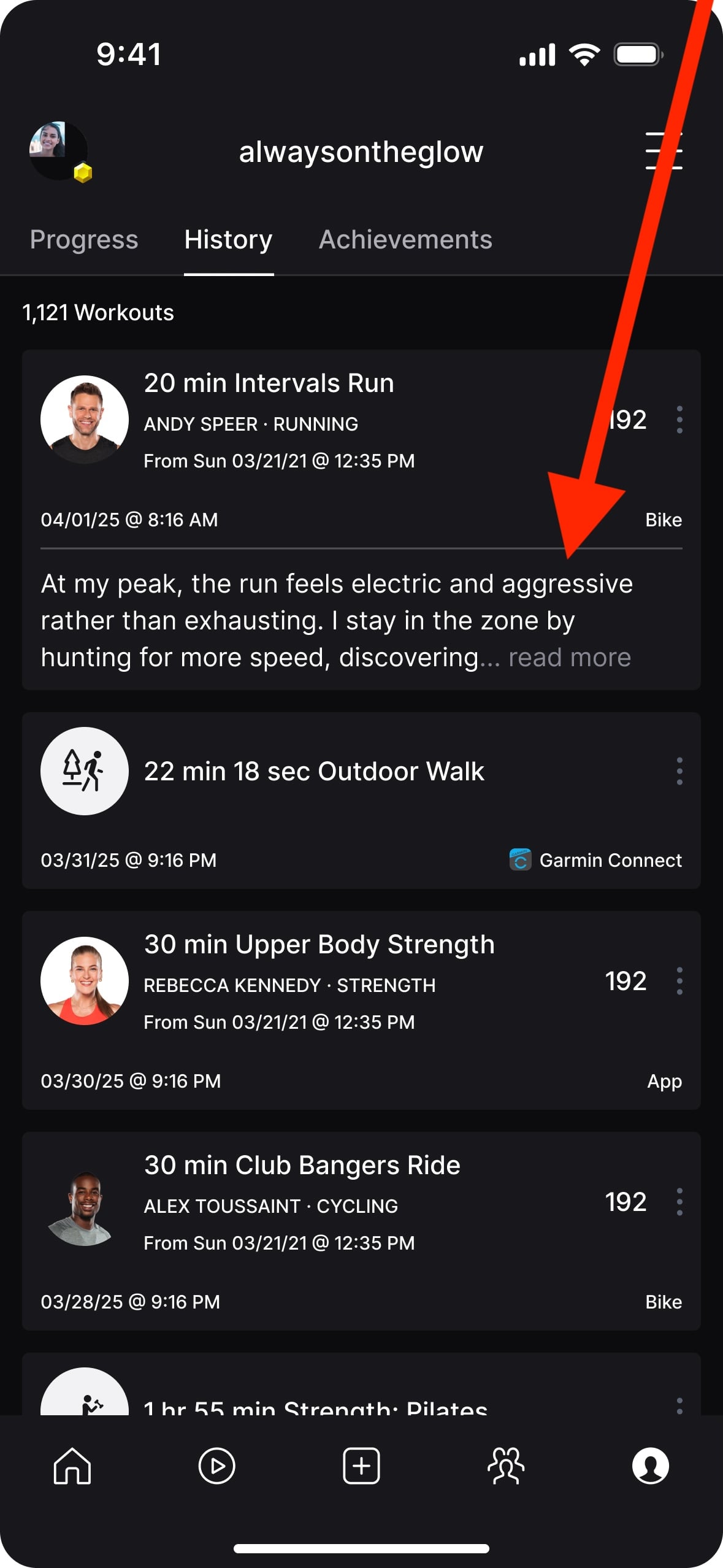Select the History tab
Viewport: 723px width, 1568px height.
[228, 240]
